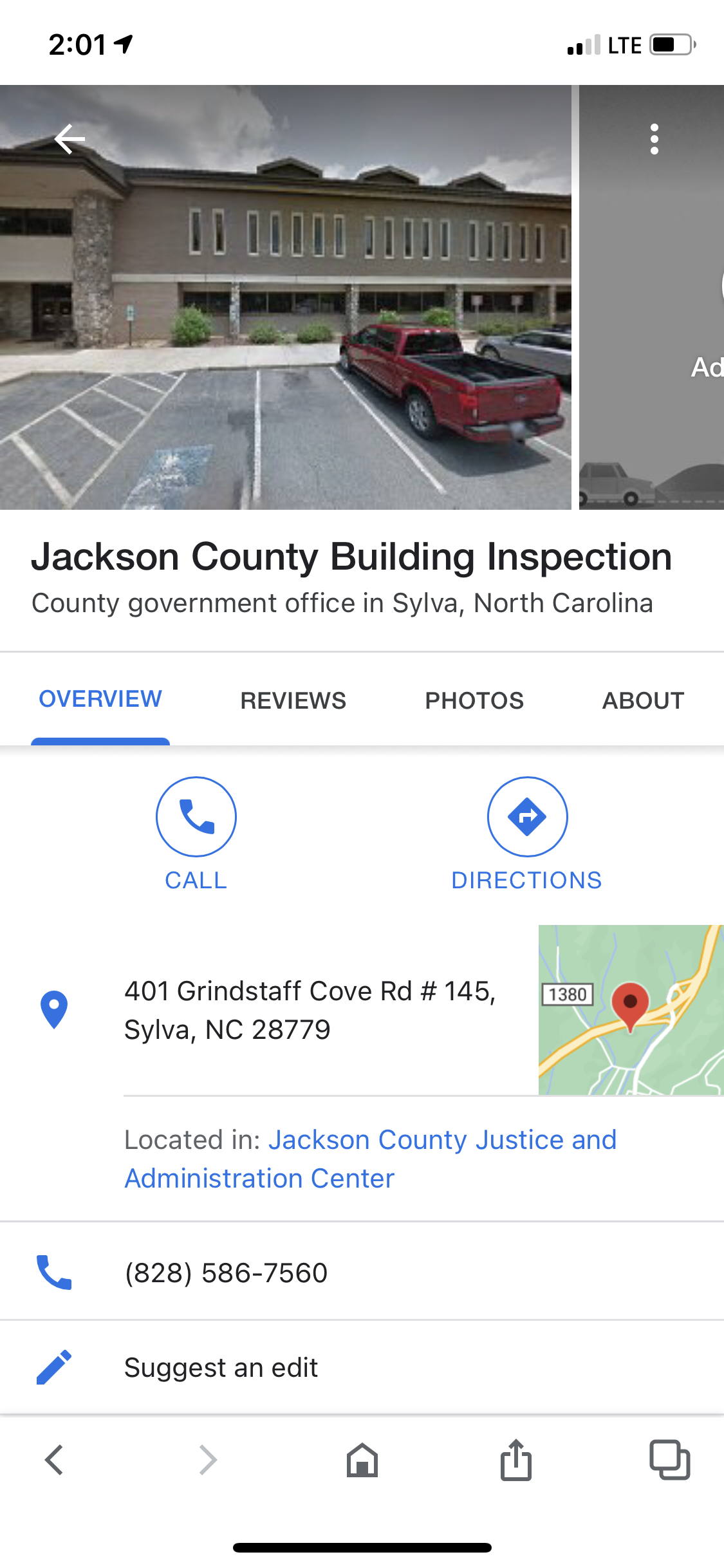Switch to the About tab
This screenshot has height=1568, width=724.
pyautogui.click(x=643, y=700)
